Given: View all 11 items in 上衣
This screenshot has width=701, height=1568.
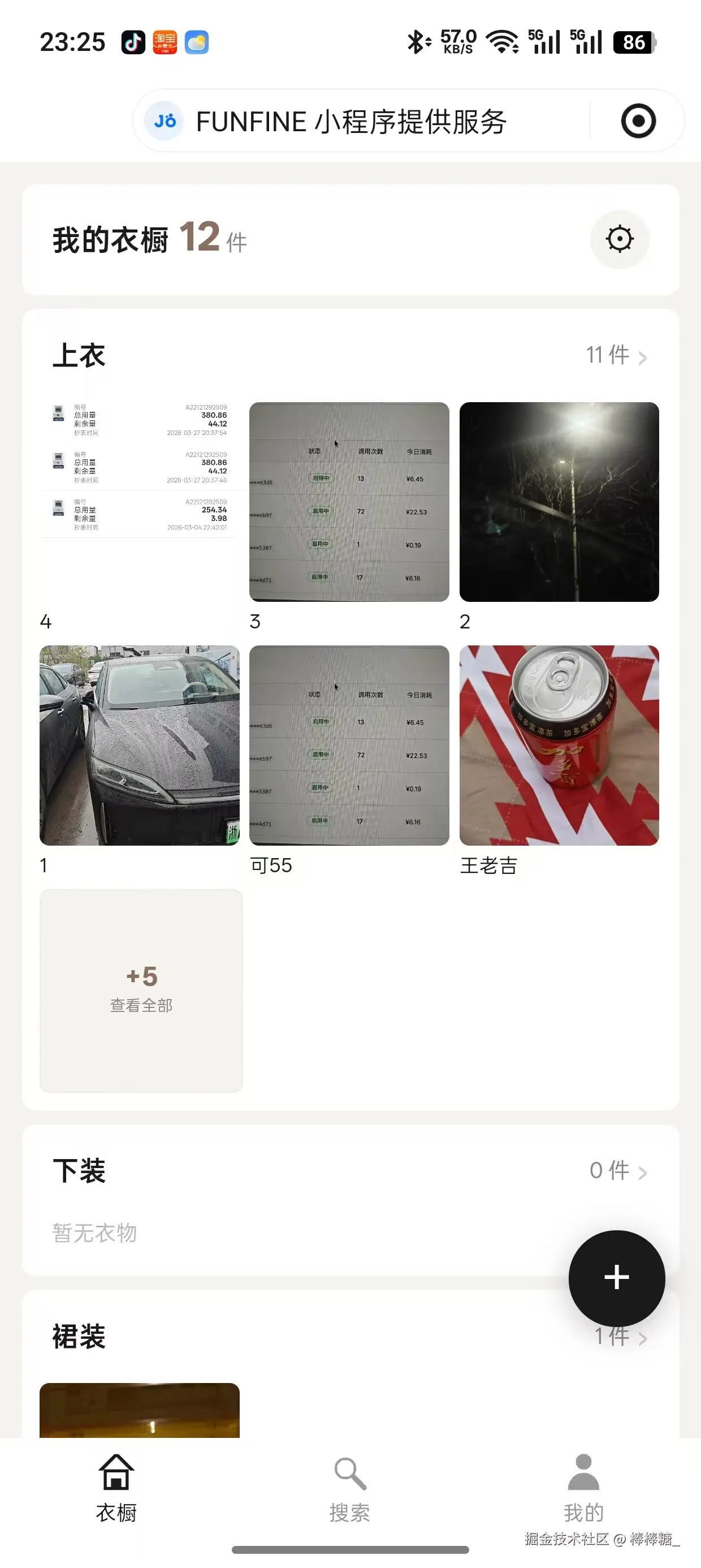Looking at the screenshot, I should tap(615, 355).
